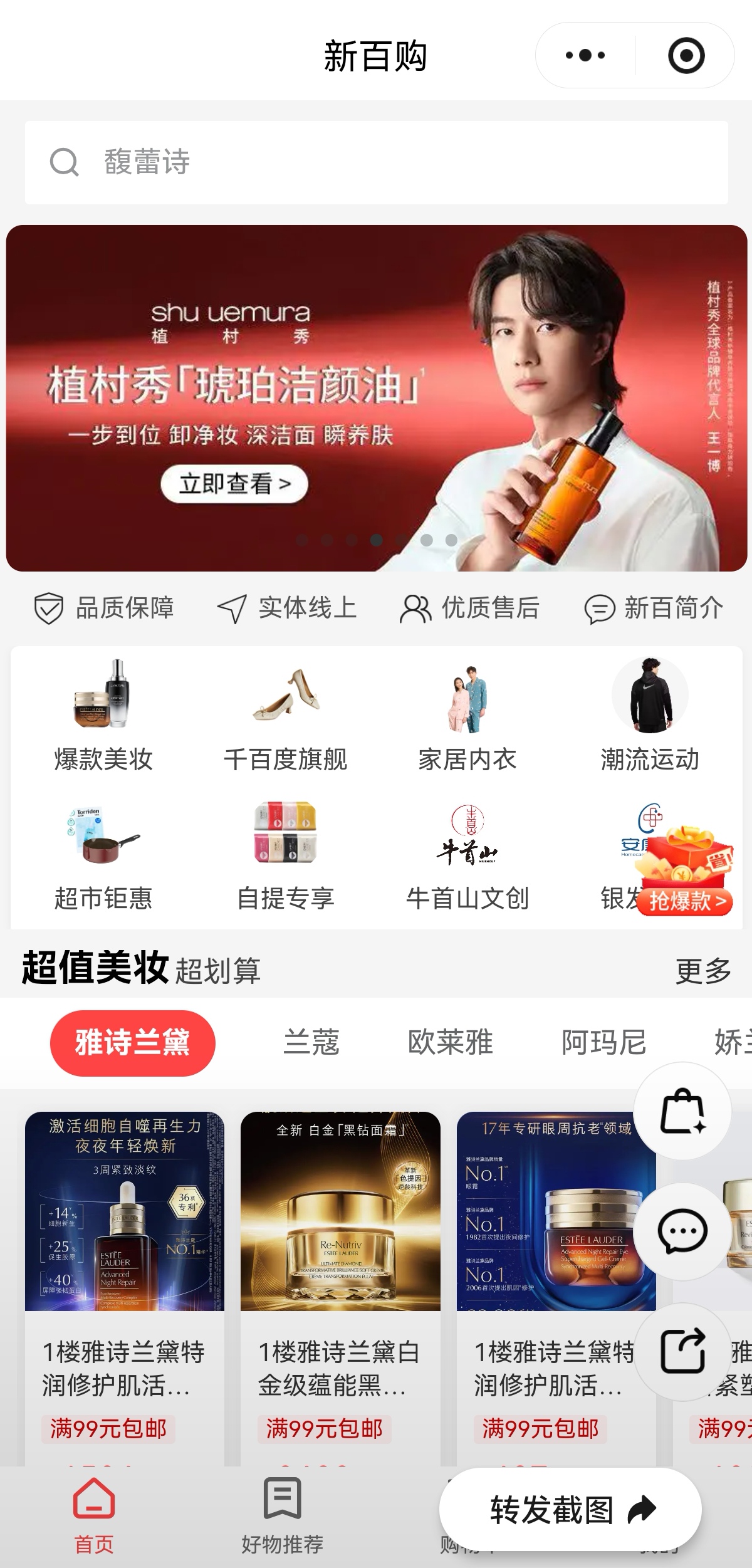Tap 更多 beside 超值美妆
Screen dimensions: 752x1568
click(703, 971)
